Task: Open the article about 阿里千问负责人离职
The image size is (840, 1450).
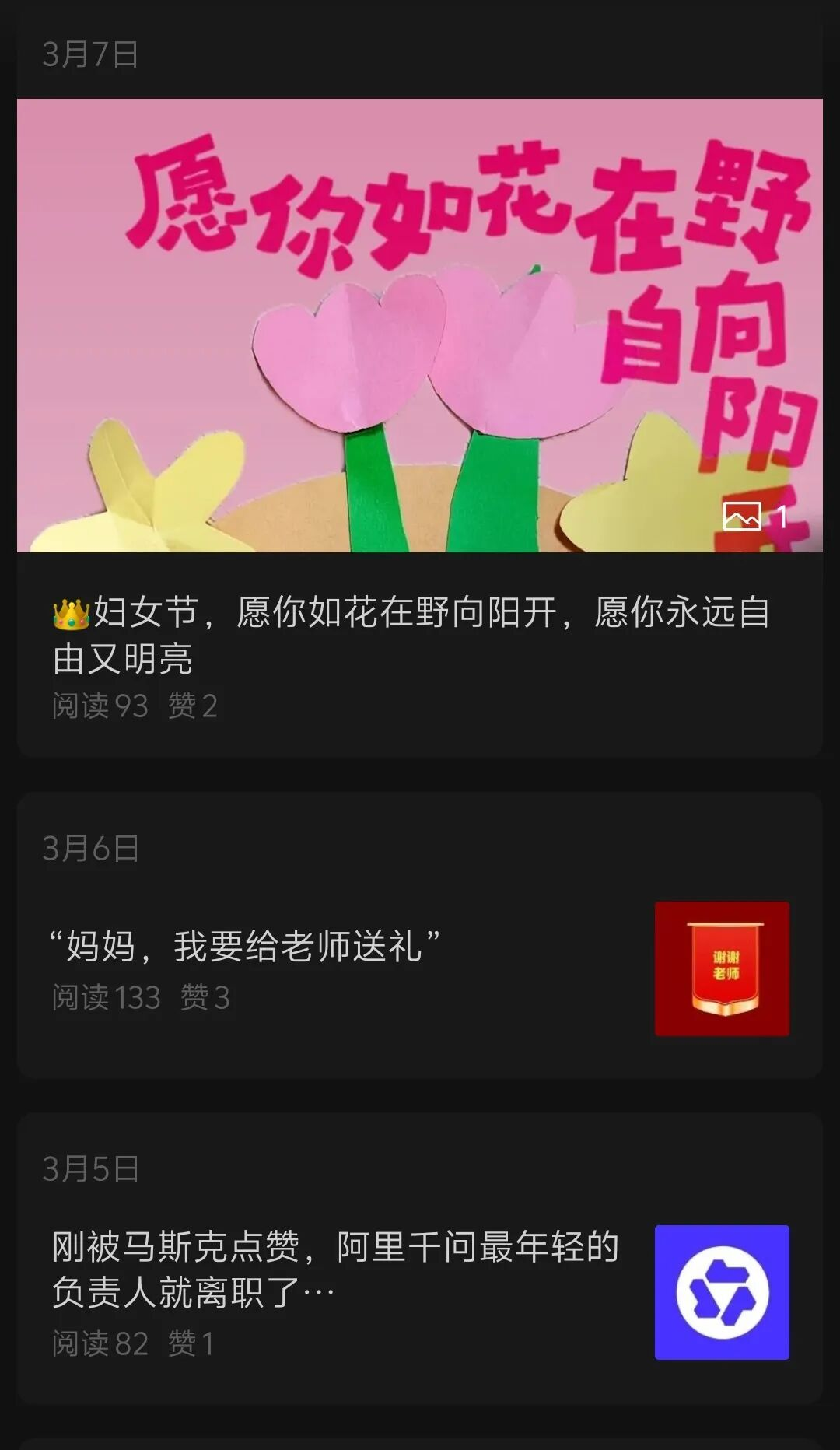Action: 334,1269
